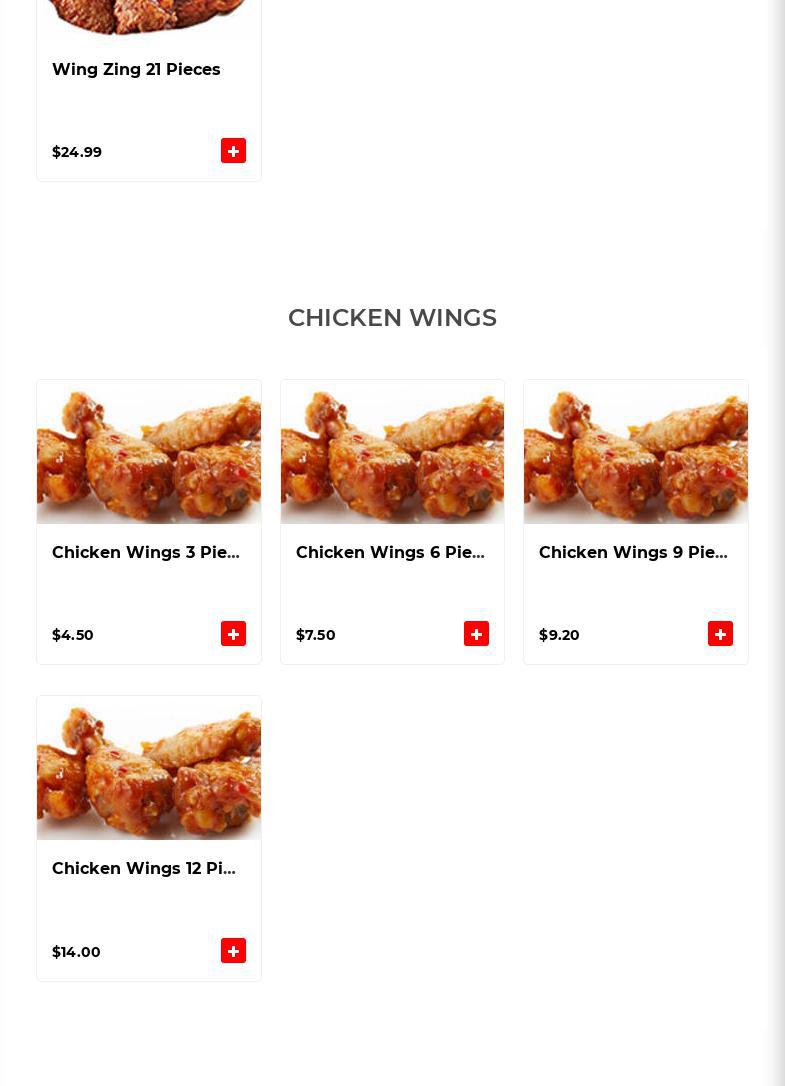Add Chicken Wings 3 Pieces to cart

(233, 634)
